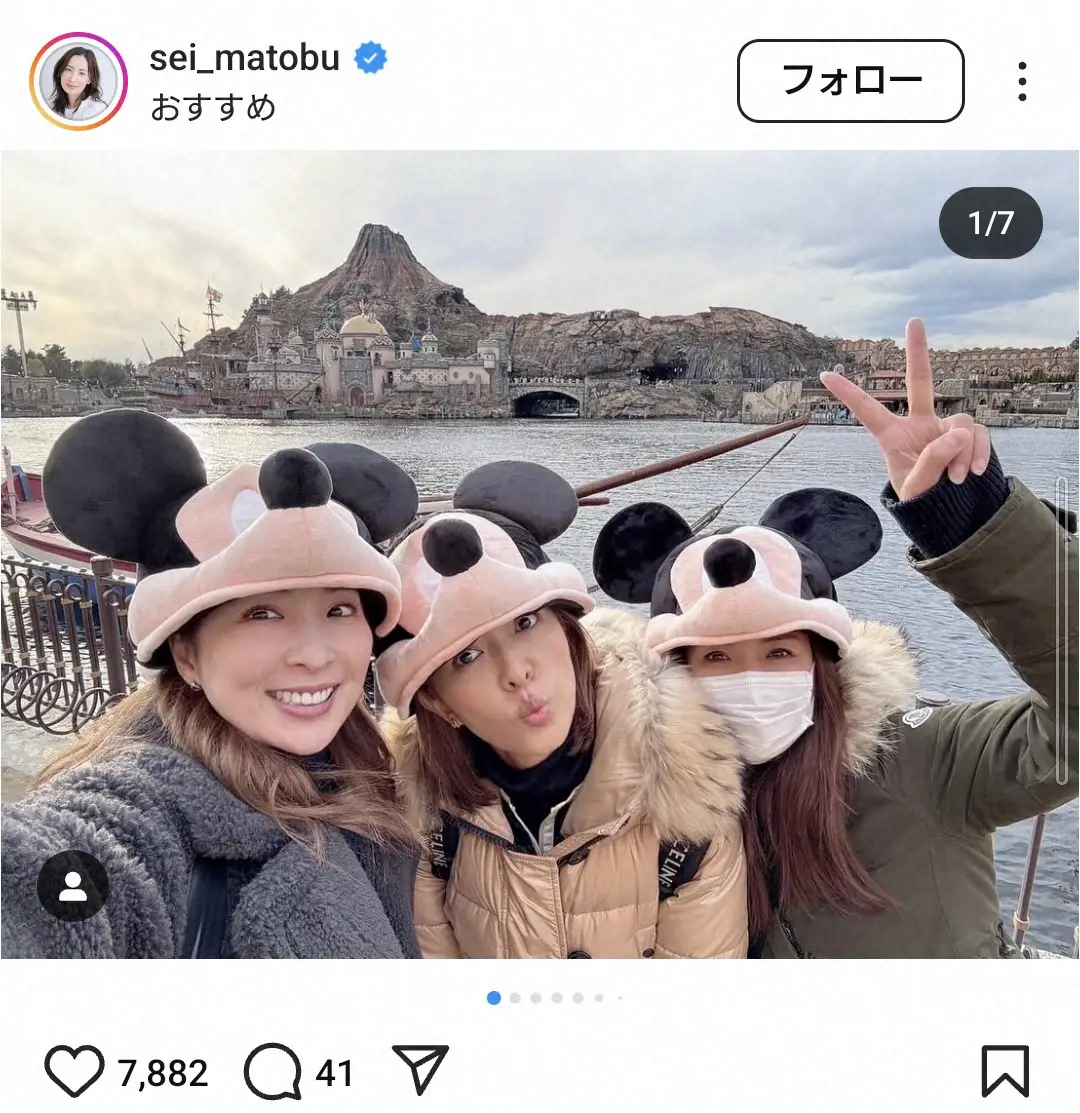Share the post via the paper plane icon

click(418, 1070)
